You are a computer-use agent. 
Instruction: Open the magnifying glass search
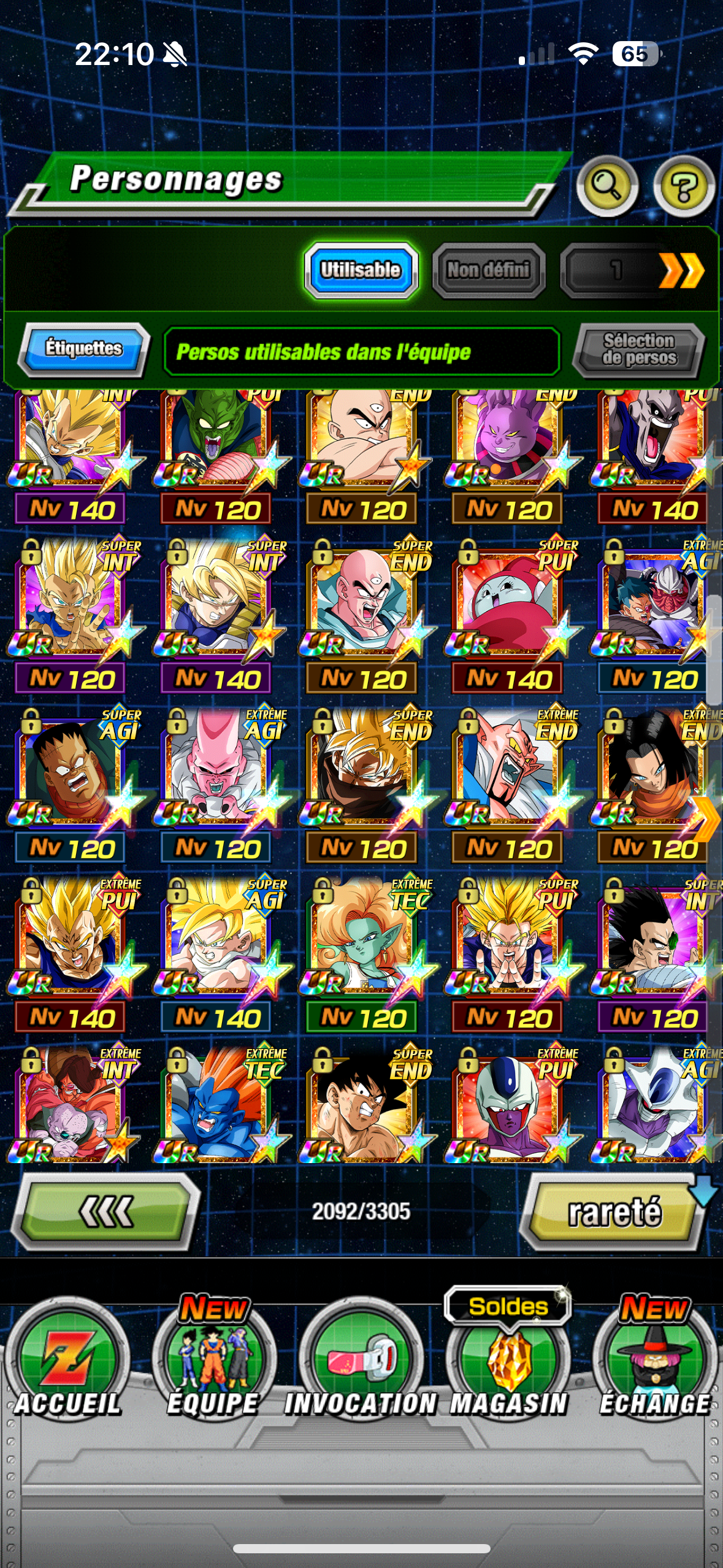tap(606, 186)
